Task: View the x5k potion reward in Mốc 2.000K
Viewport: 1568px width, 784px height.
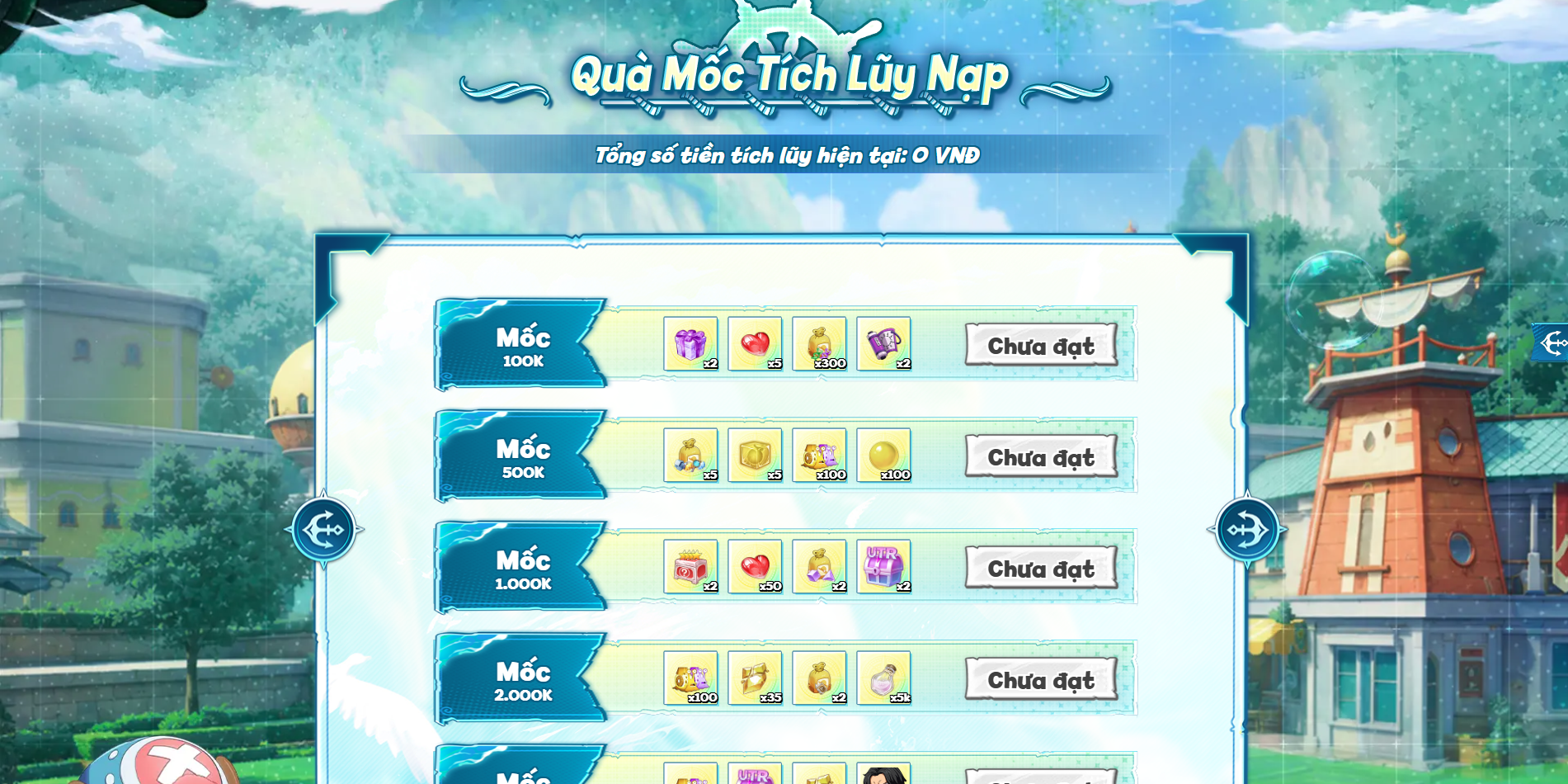Action: [x=883, y=678]
